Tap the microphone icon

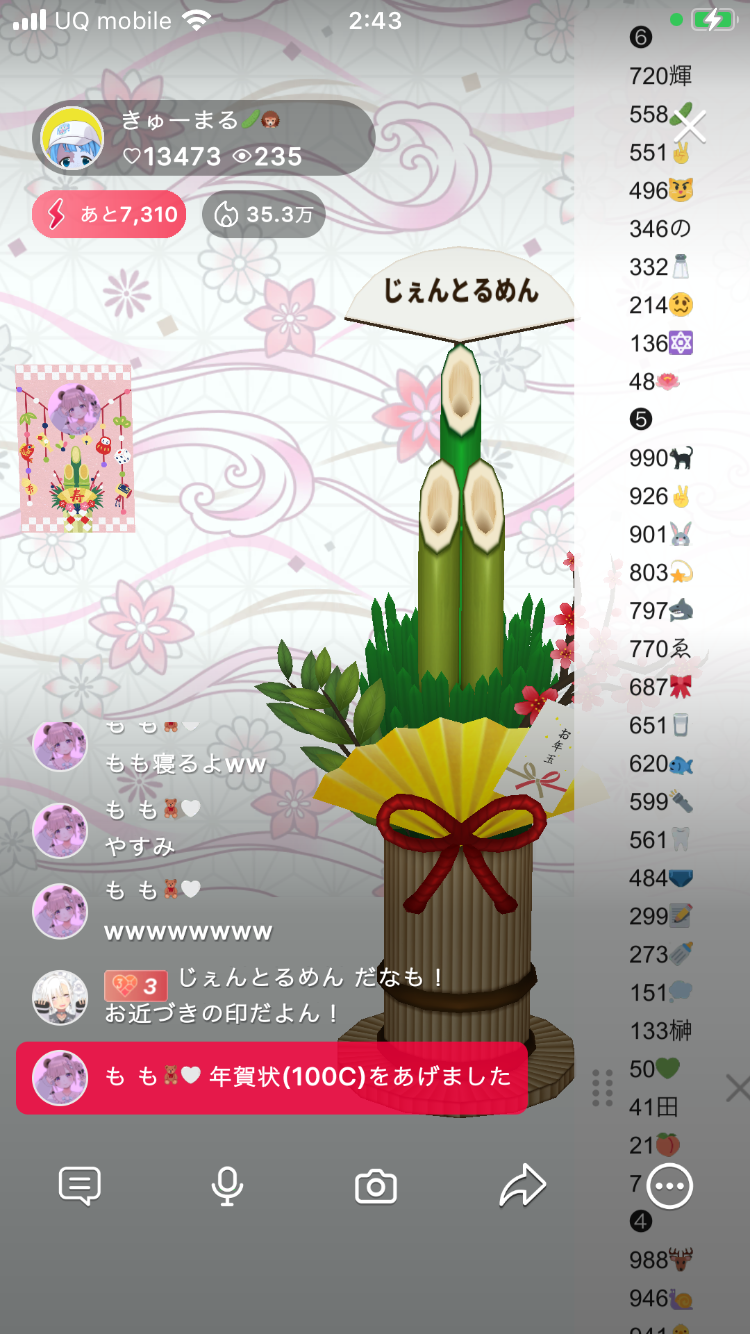click(x=227, y=1186)
